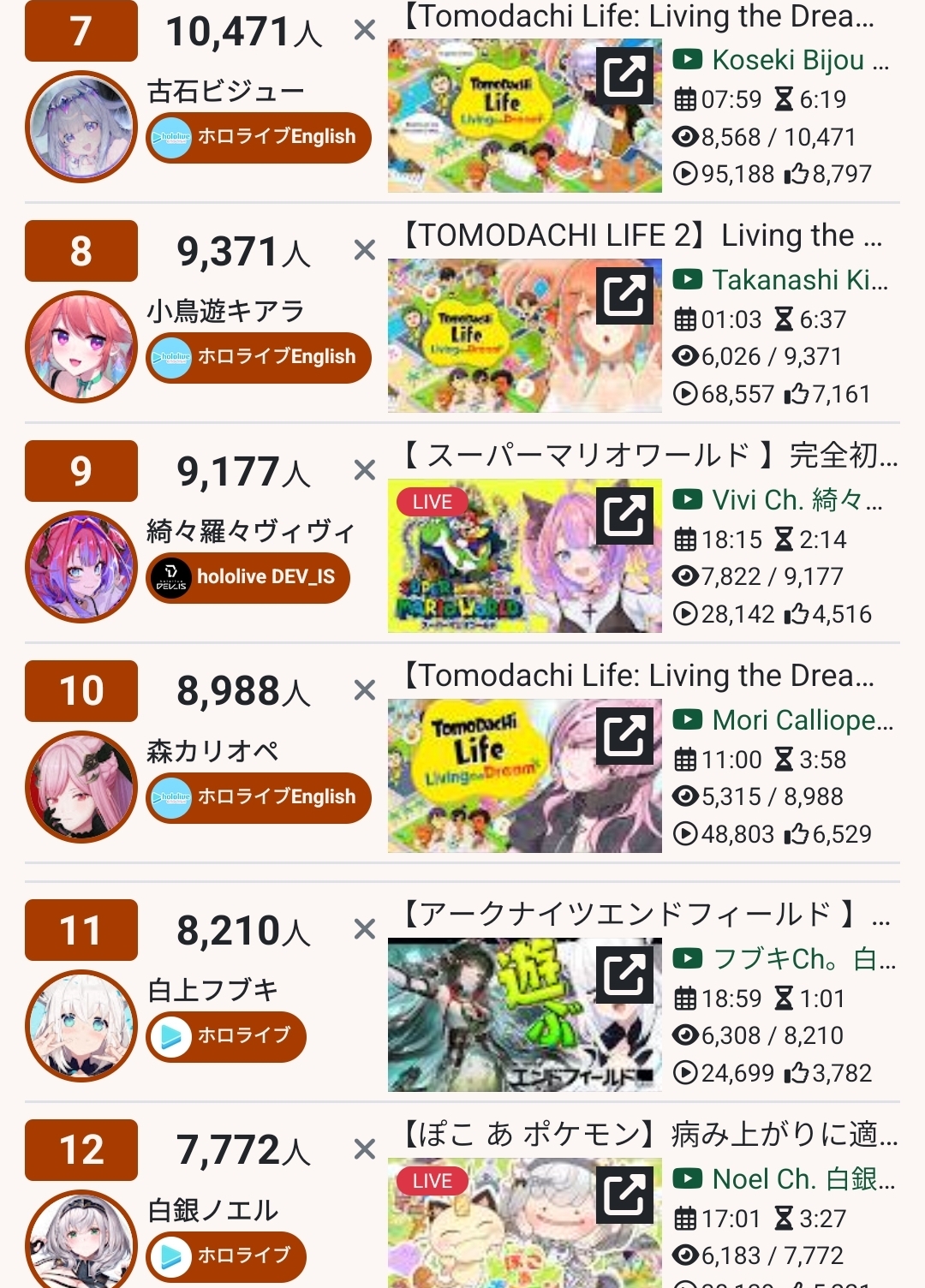Open external link on Takanashi Kiara's stream thumbnail
Screen dimensions: 925x1288
(x=624, y=296)
